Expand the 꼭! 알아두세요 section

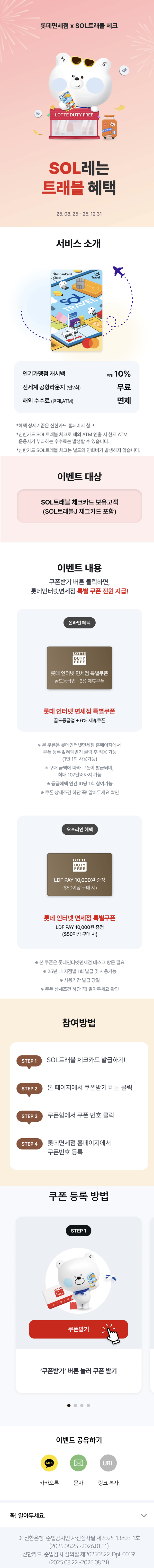point(144,1515)
